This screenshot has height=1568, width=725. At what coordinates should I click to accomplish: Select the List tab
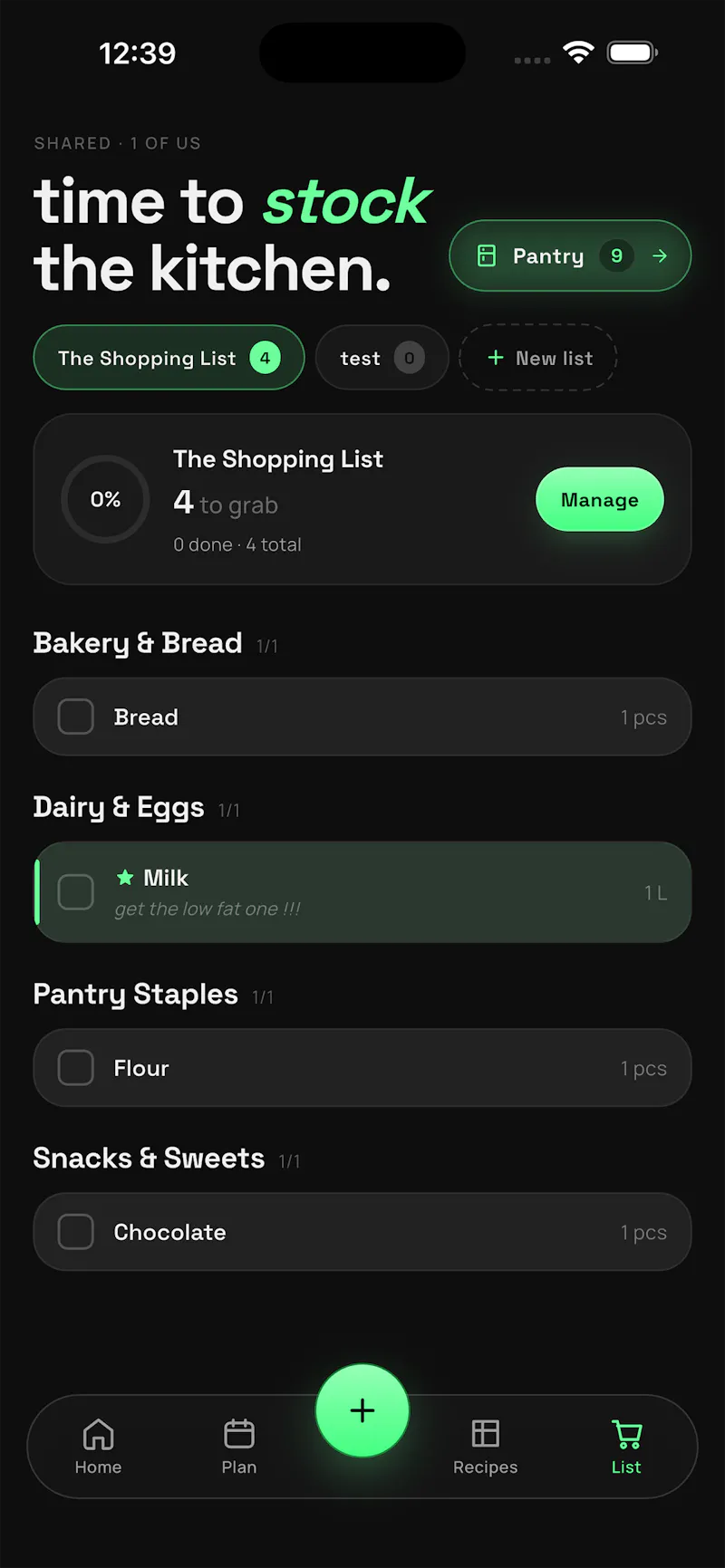626,1447
